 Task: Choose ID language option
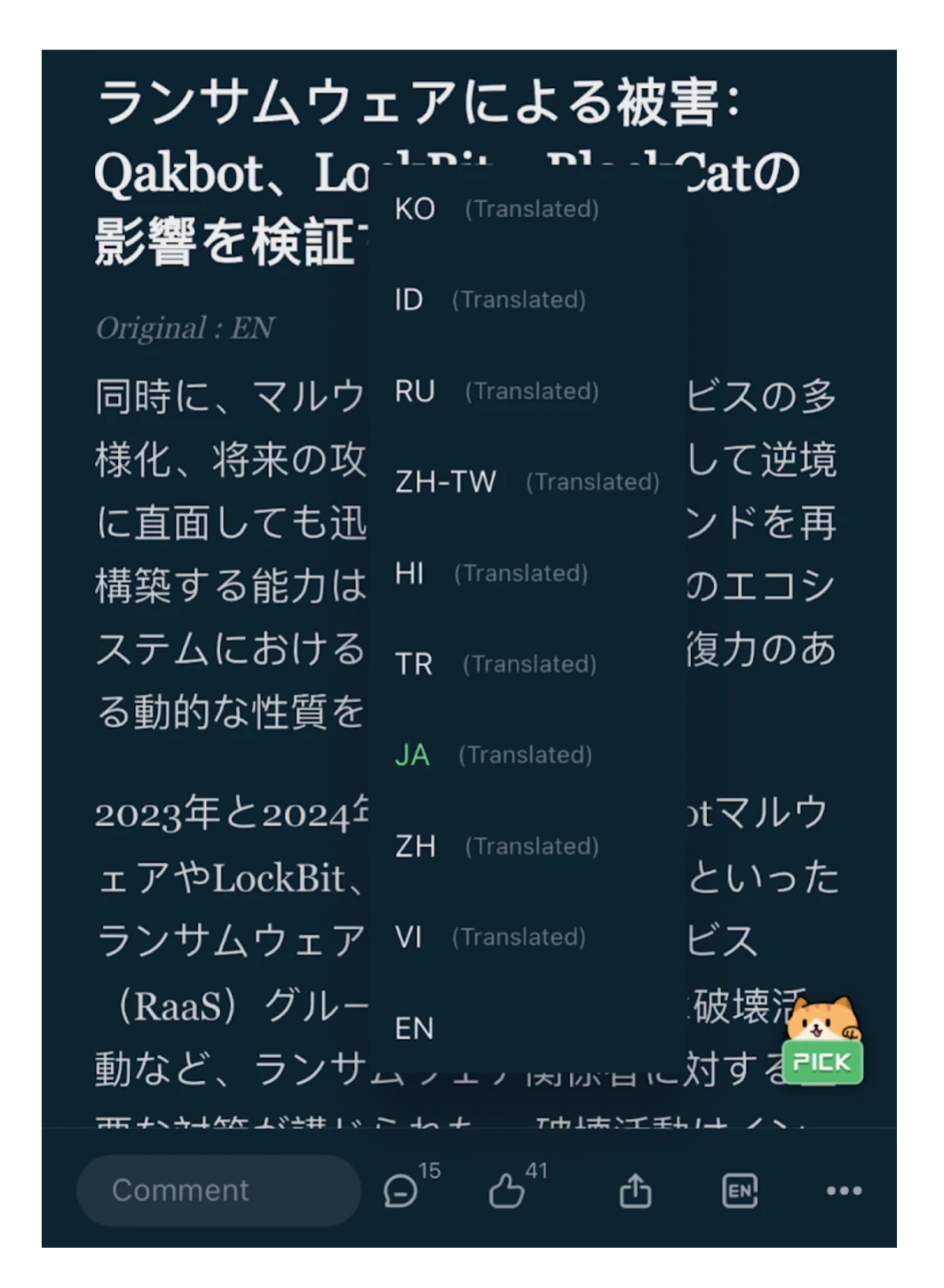click(490, 300)
